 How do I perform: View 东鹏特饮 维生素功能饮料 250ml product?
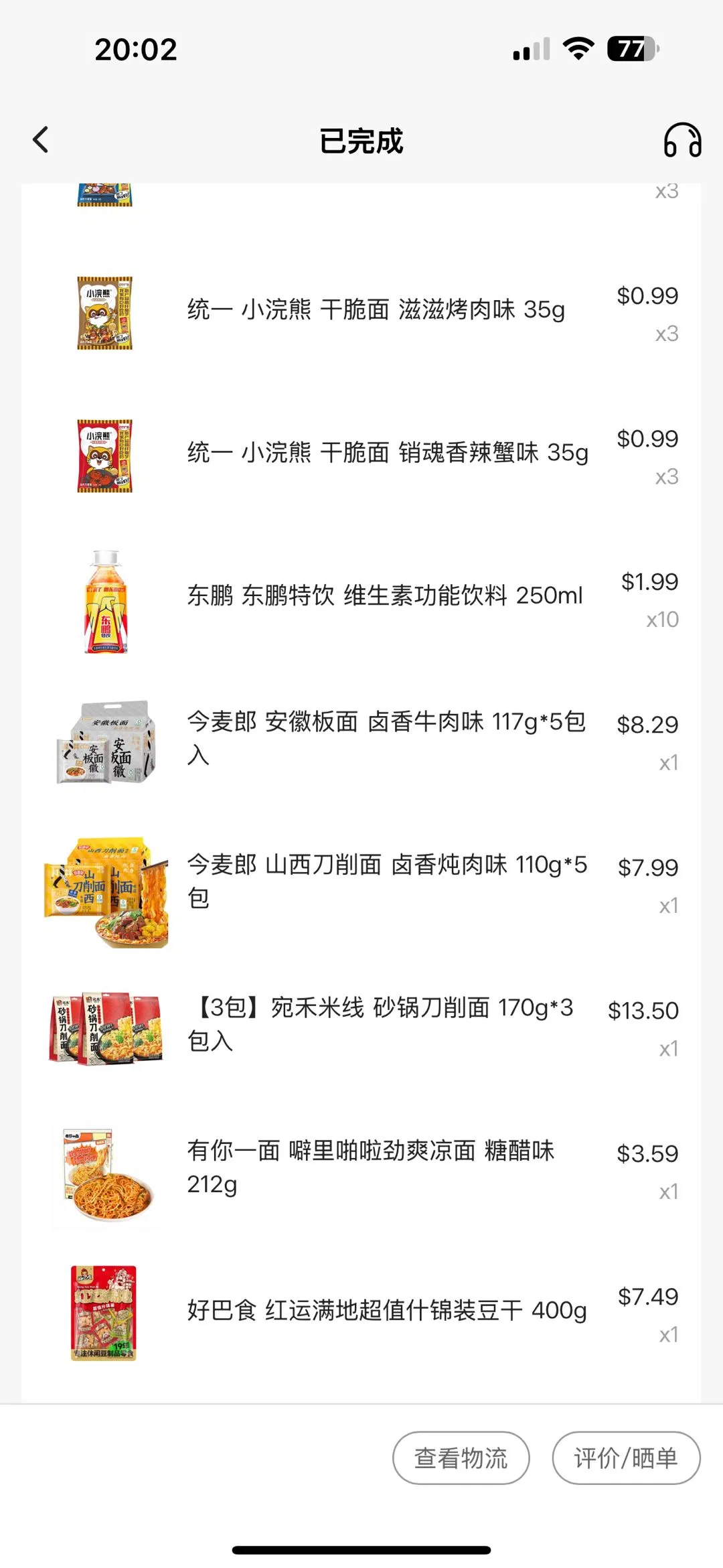point(385,595)
